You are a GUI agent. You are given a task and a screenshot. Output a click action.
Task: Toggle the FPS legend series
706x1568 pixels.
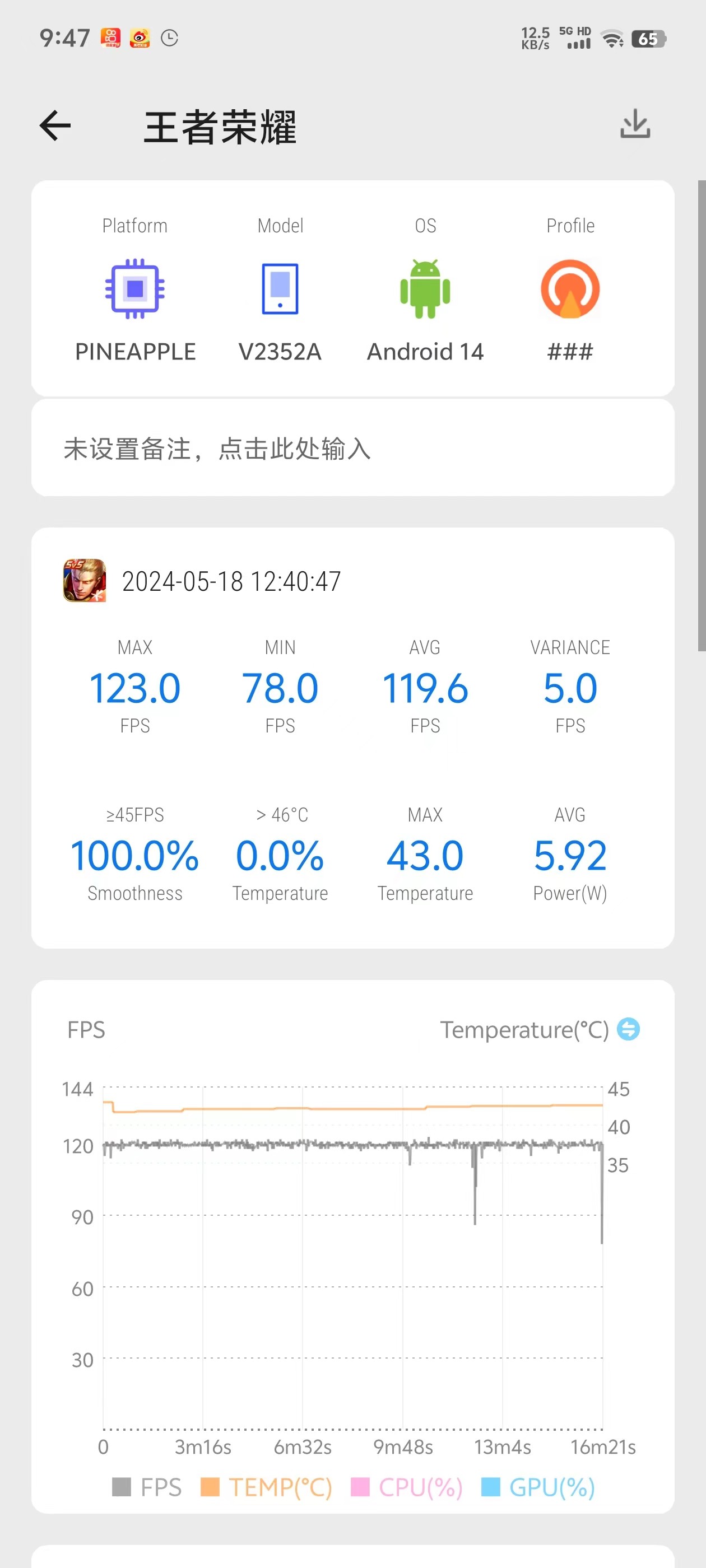tap(147, 1487)
